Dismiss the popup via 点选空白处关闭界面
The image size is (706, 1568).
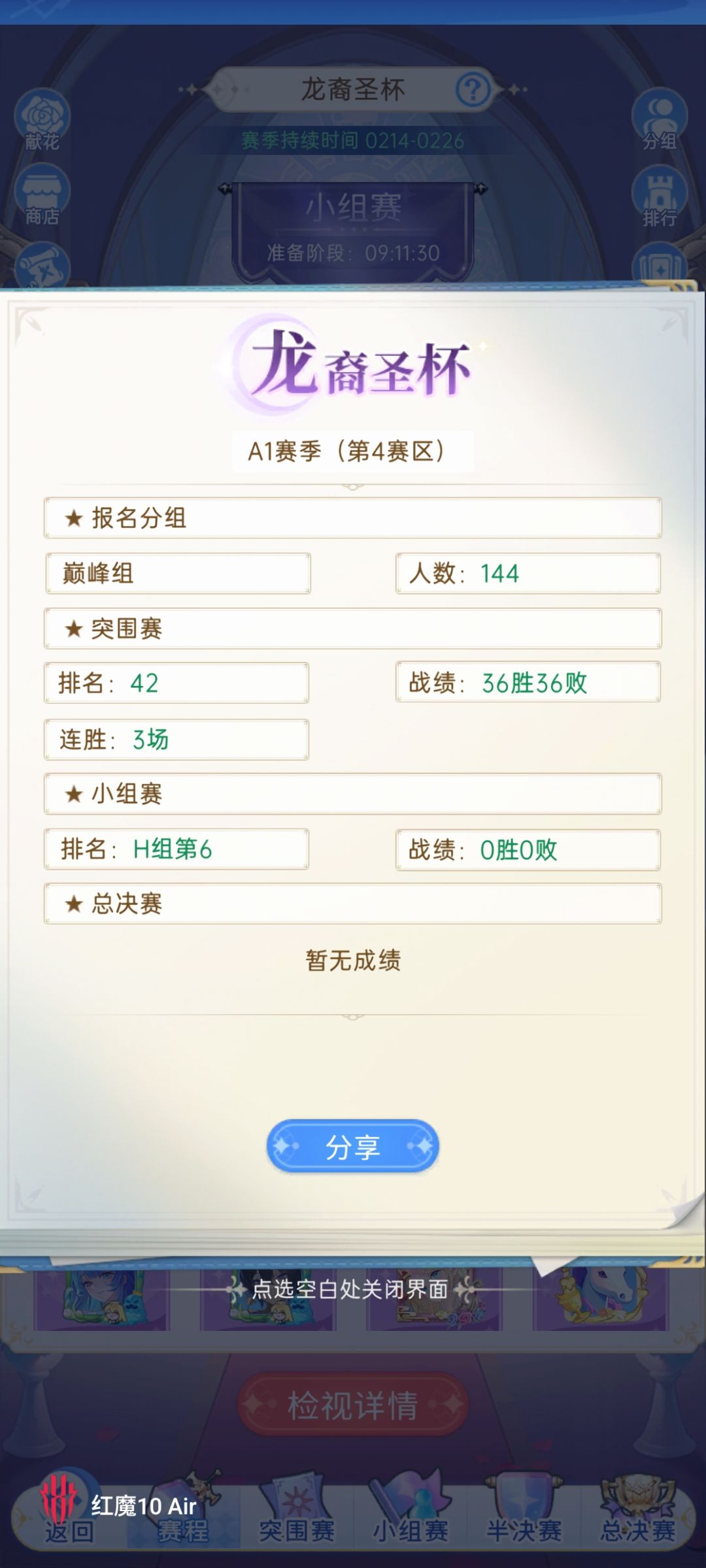pos(350,1289)
